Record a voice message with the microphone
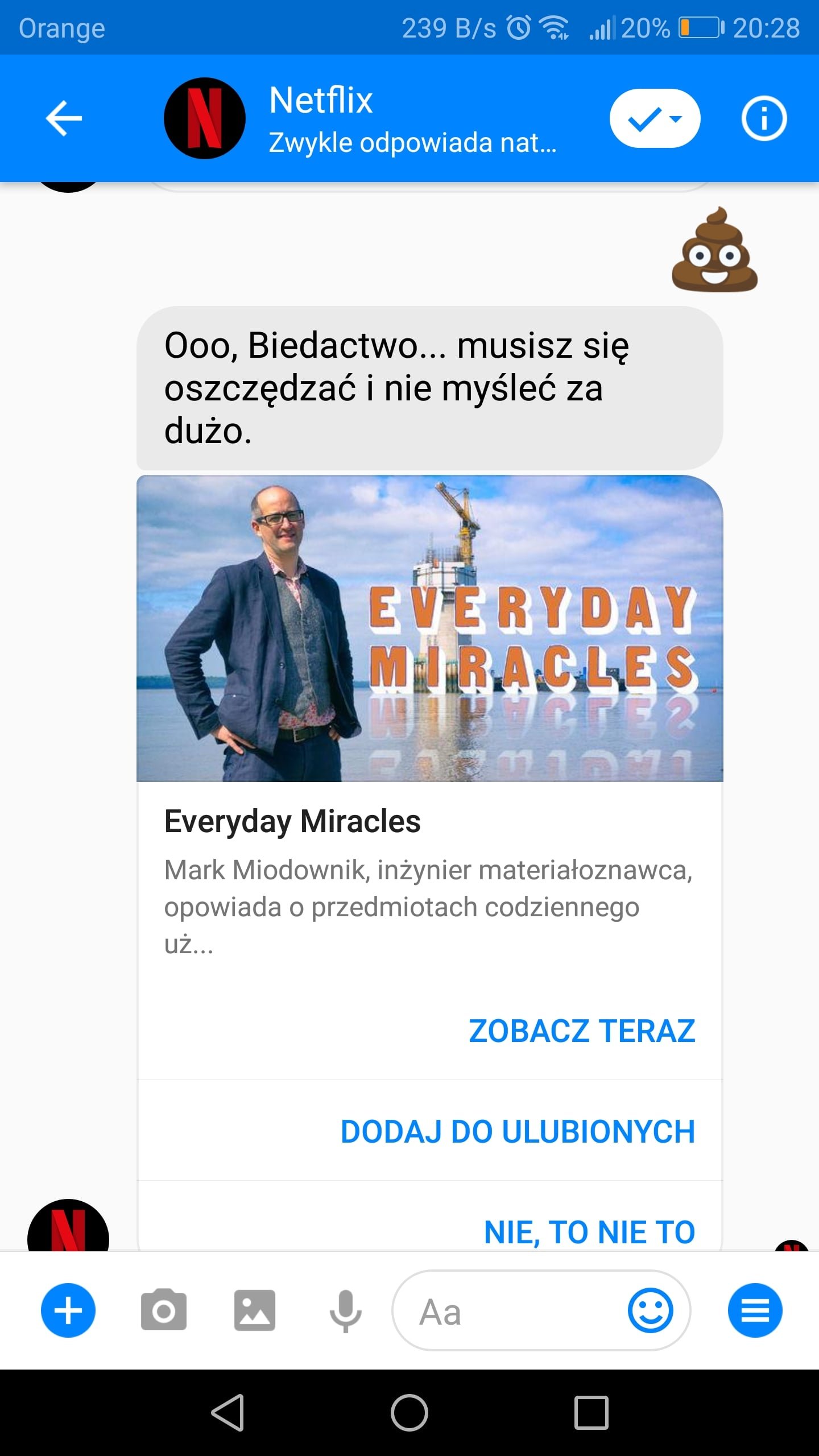 tap(345, 1312)
